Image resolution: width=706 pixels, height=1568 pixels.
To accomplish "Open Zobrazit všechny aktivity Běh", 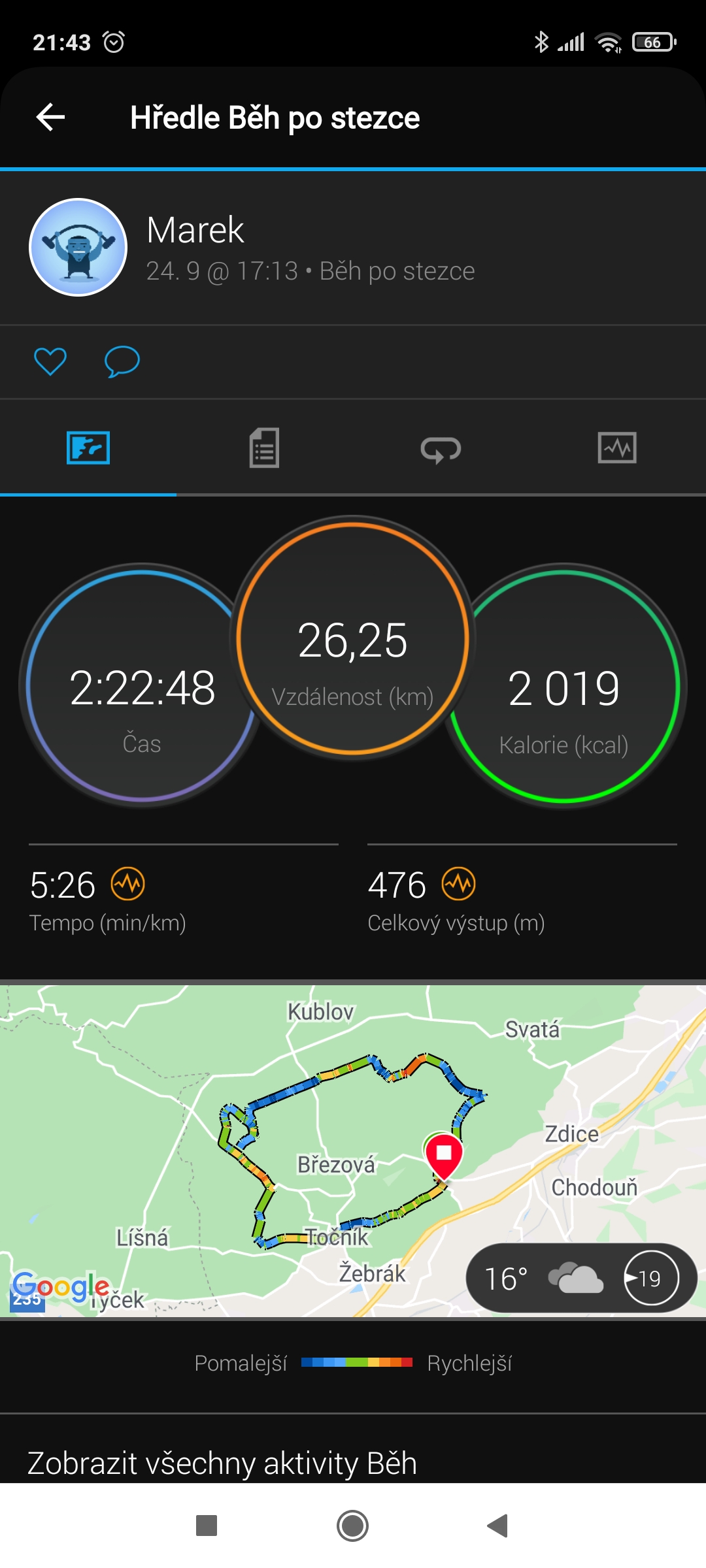I will click(222, 1463).
